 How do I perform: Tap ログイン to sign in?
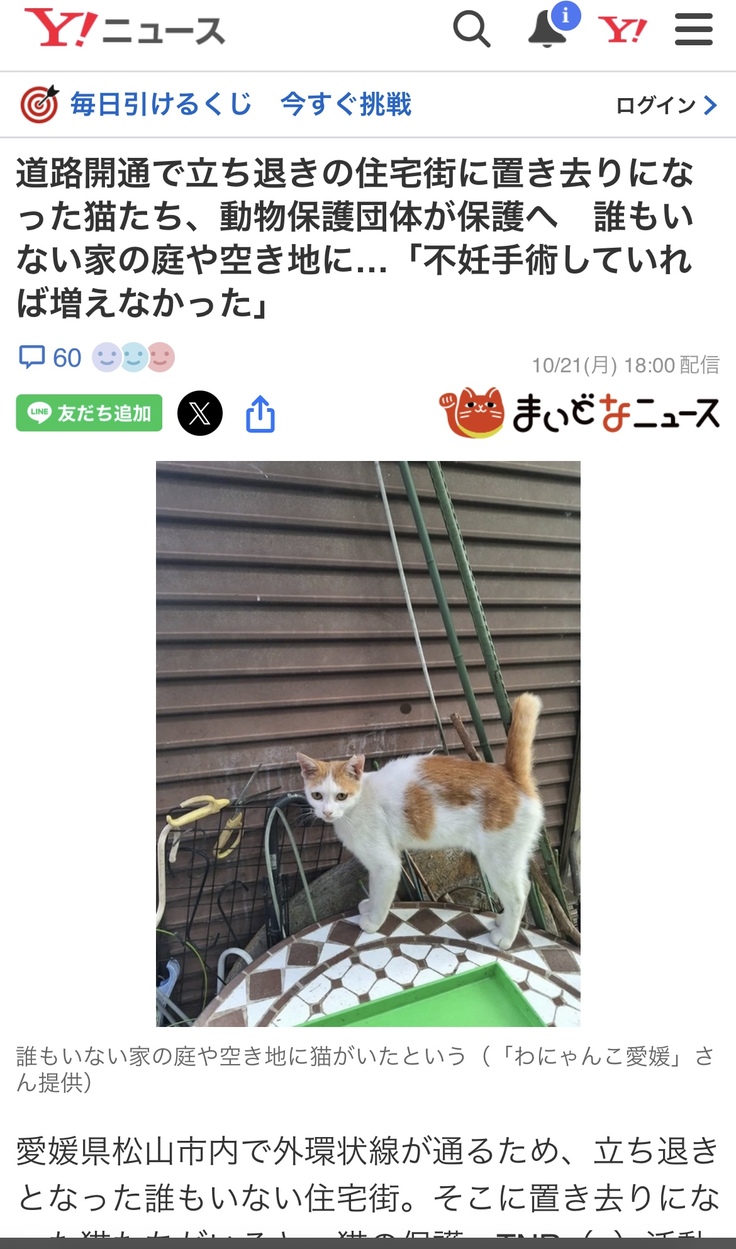[x=666, y=105]
